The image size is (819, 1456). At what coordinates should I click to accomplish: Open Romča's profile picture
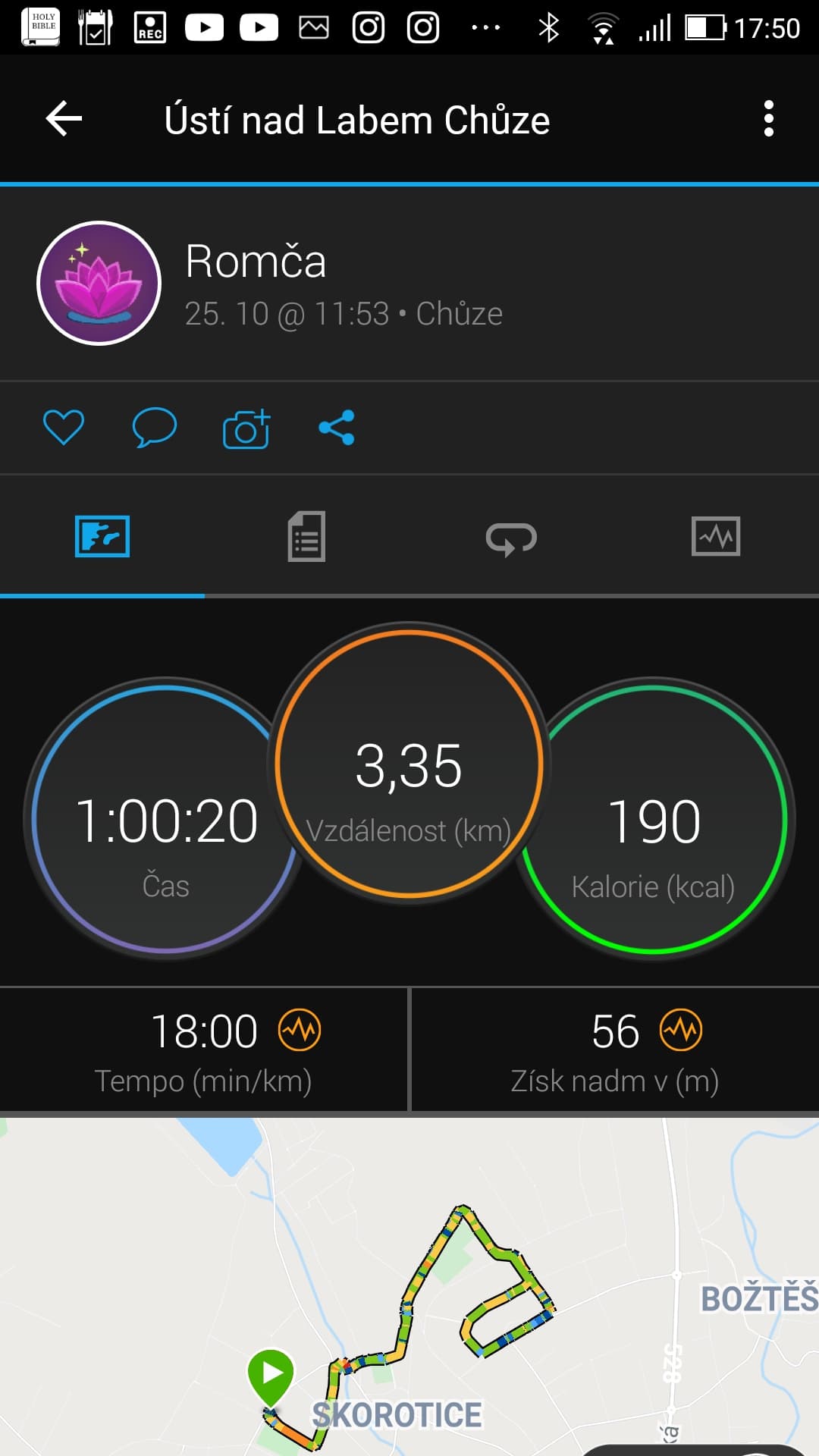[x=99, y=283]
